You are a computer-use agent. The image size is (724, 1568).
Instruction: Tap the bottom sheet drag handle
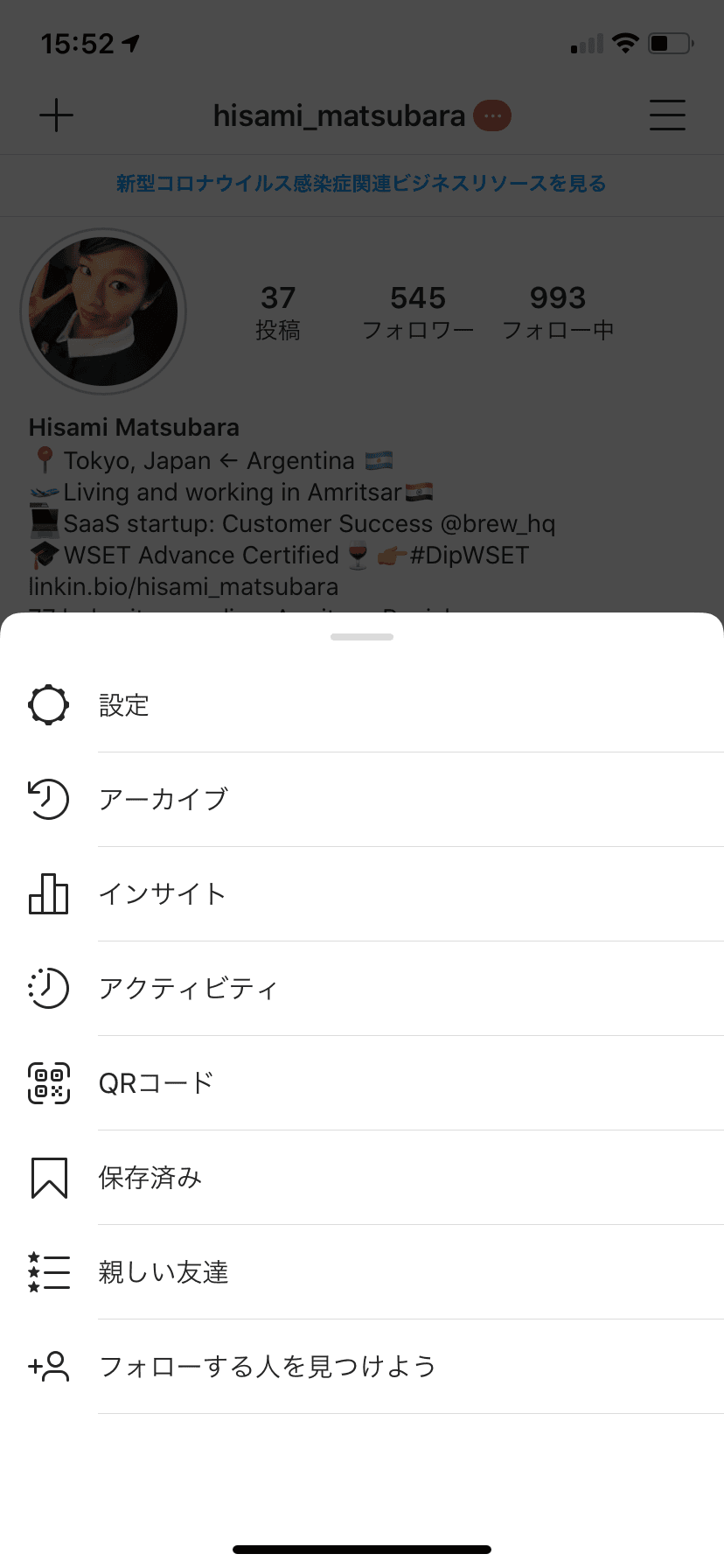(x=362, y=637)
